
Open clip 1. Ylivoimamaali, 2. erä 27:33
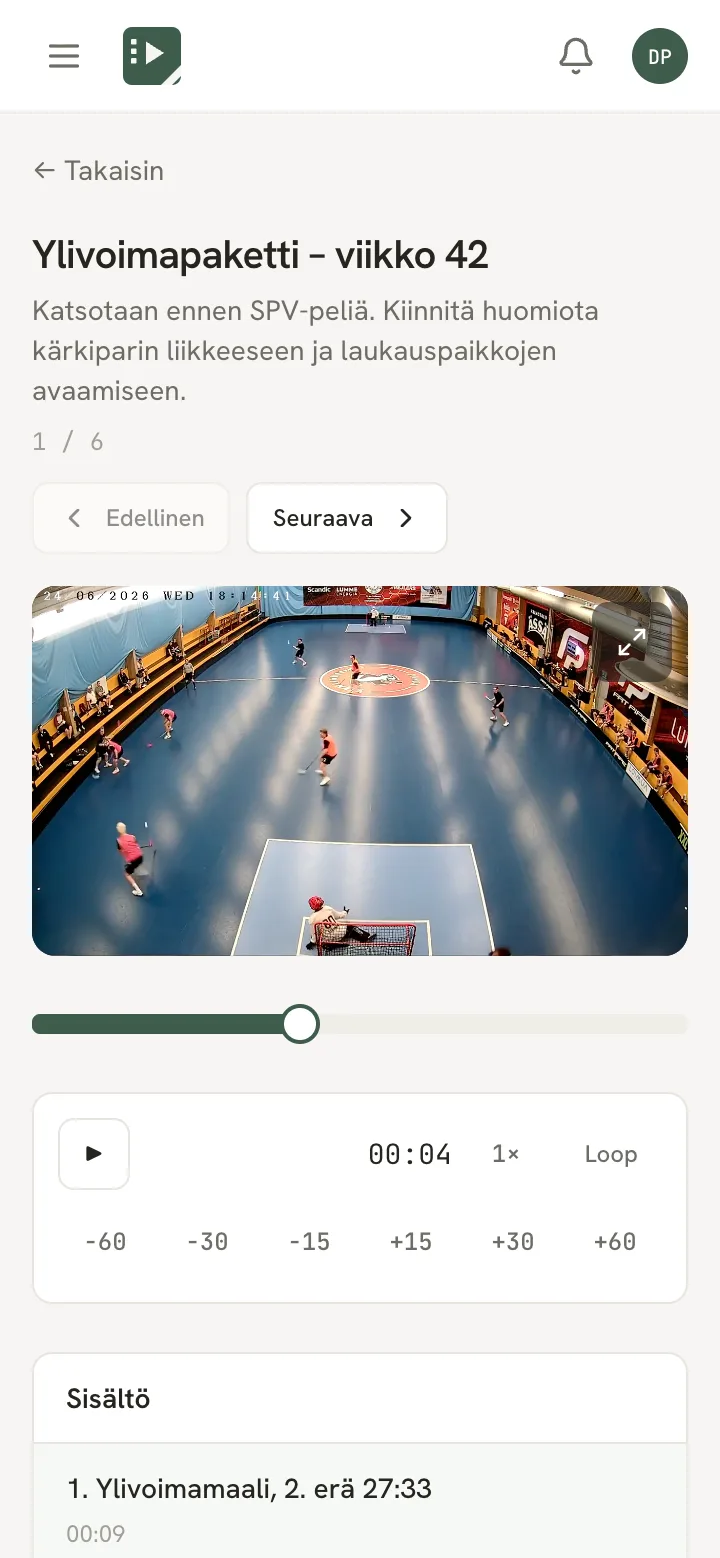point(360,1506)
